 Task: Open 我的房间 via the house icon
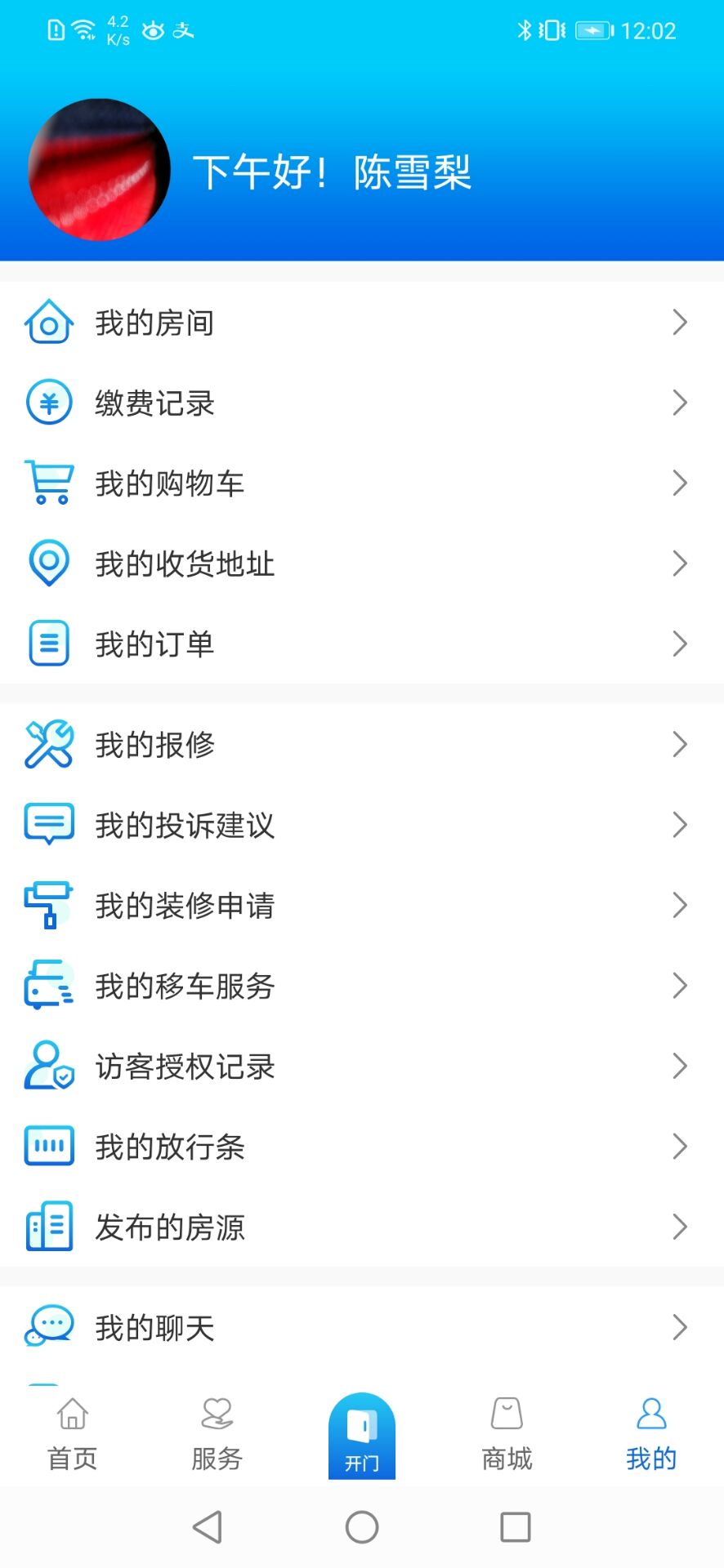tap(49, 322)
